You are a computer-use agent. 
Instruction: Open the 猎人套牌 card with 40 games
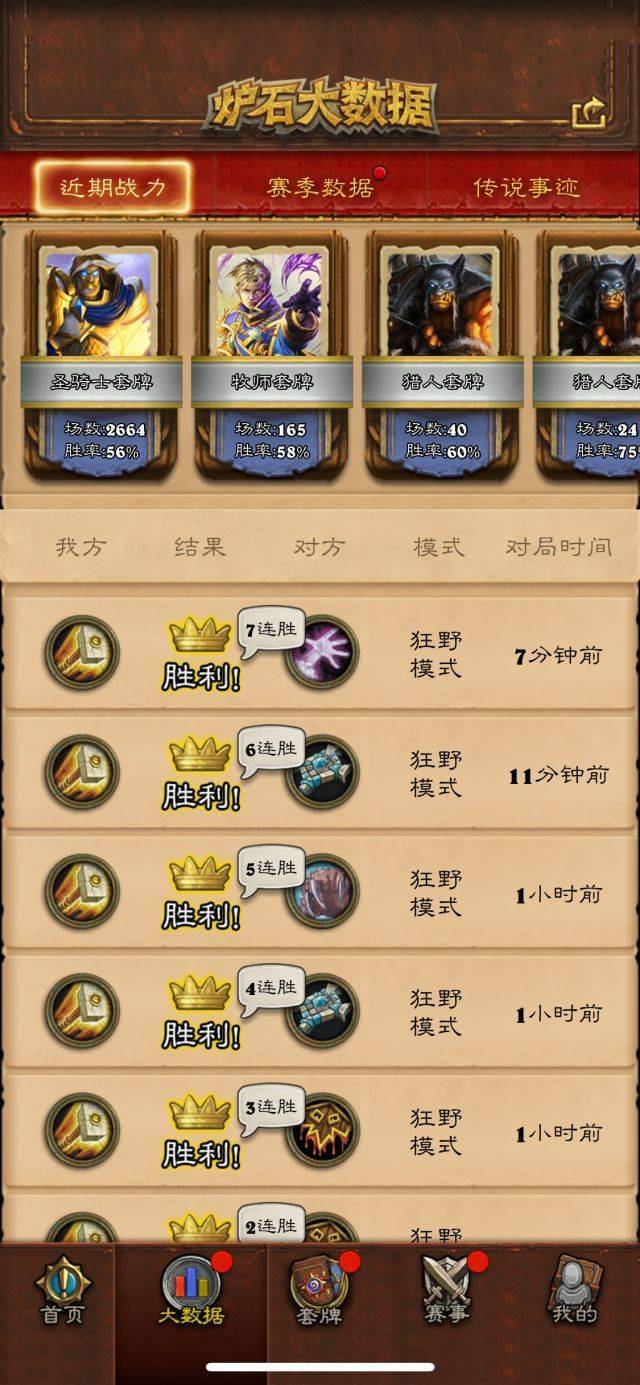point(441,355)
